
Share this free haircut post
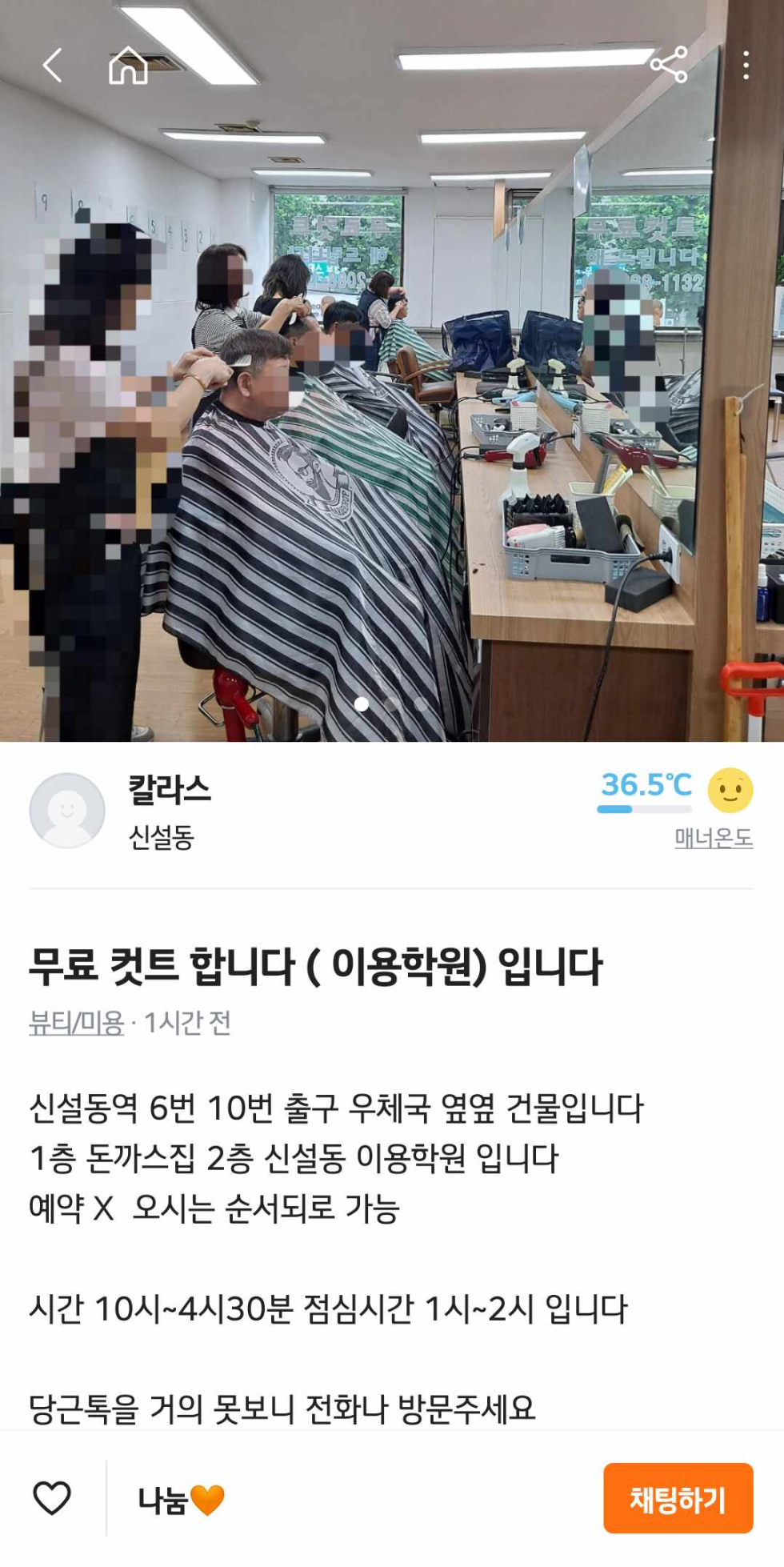669,65
